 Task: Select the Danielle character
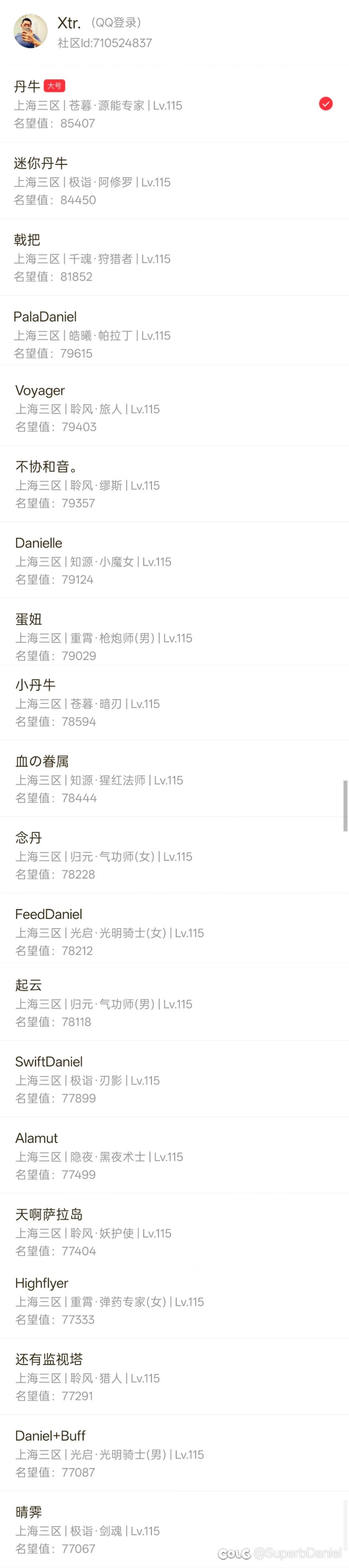pos(174,561)
